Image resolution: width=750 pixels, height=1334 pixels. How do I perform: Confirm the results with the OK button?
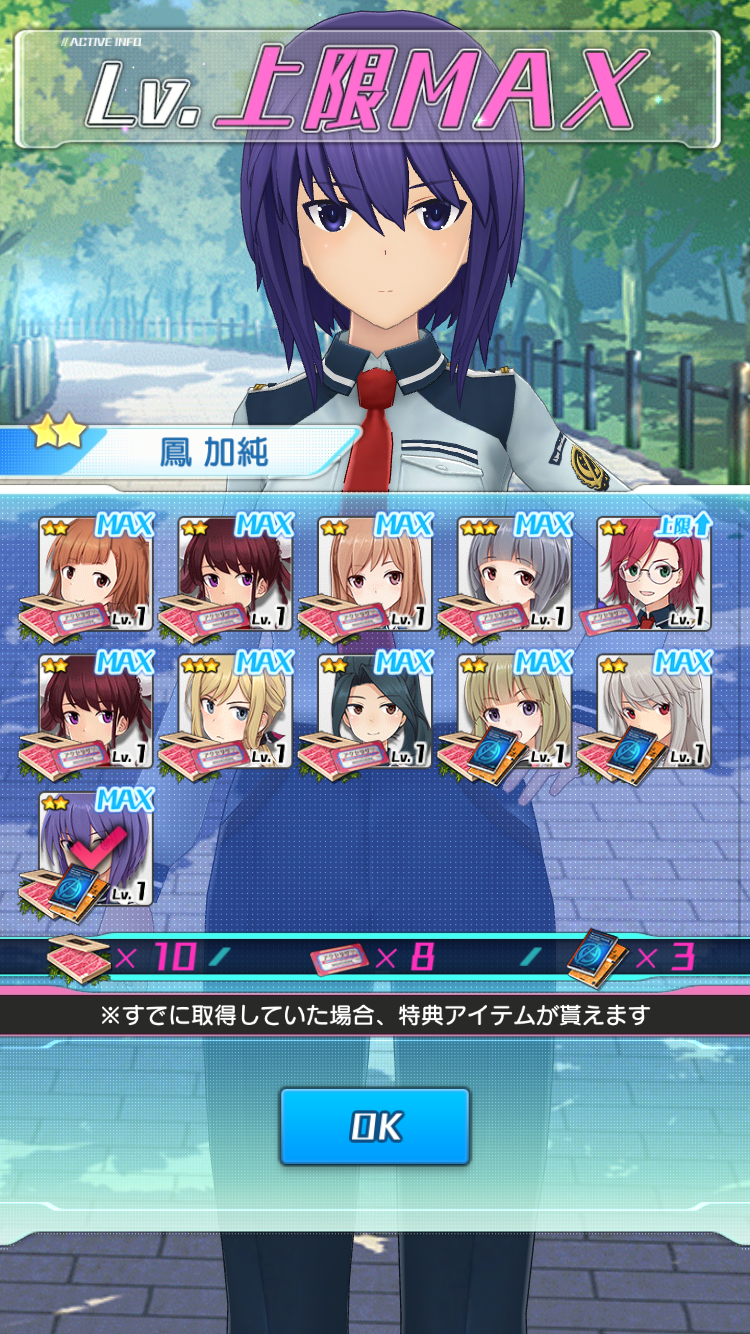tap(374, 1126)
